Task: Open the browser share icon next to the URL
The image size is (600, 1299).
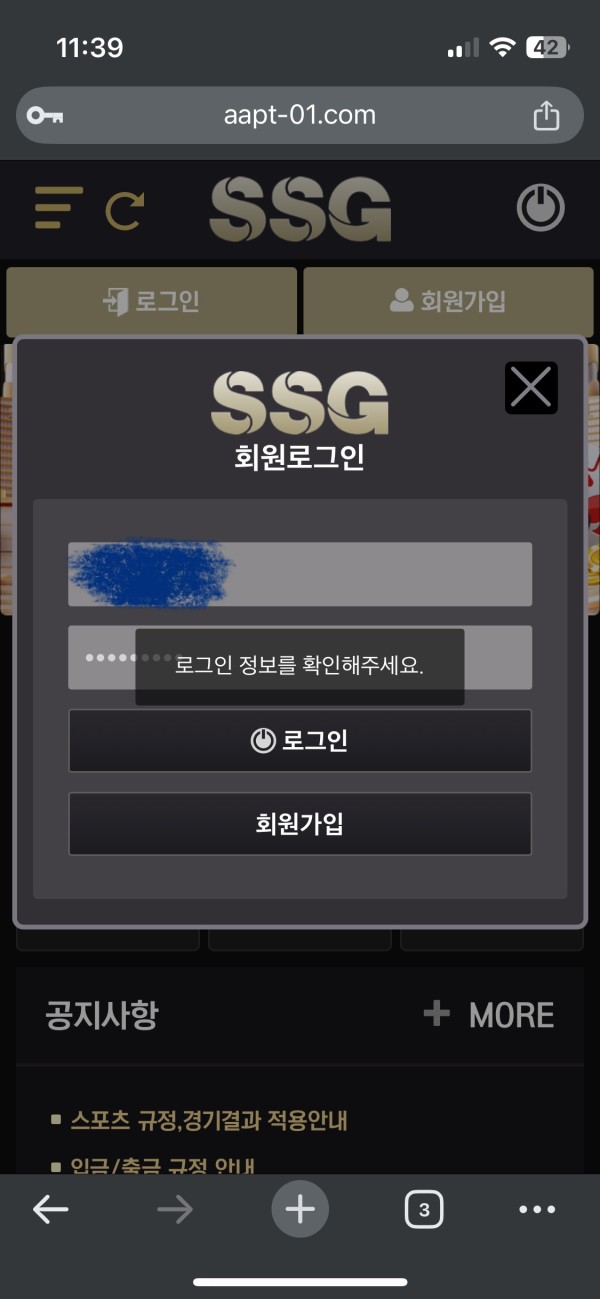Action: 546,116
